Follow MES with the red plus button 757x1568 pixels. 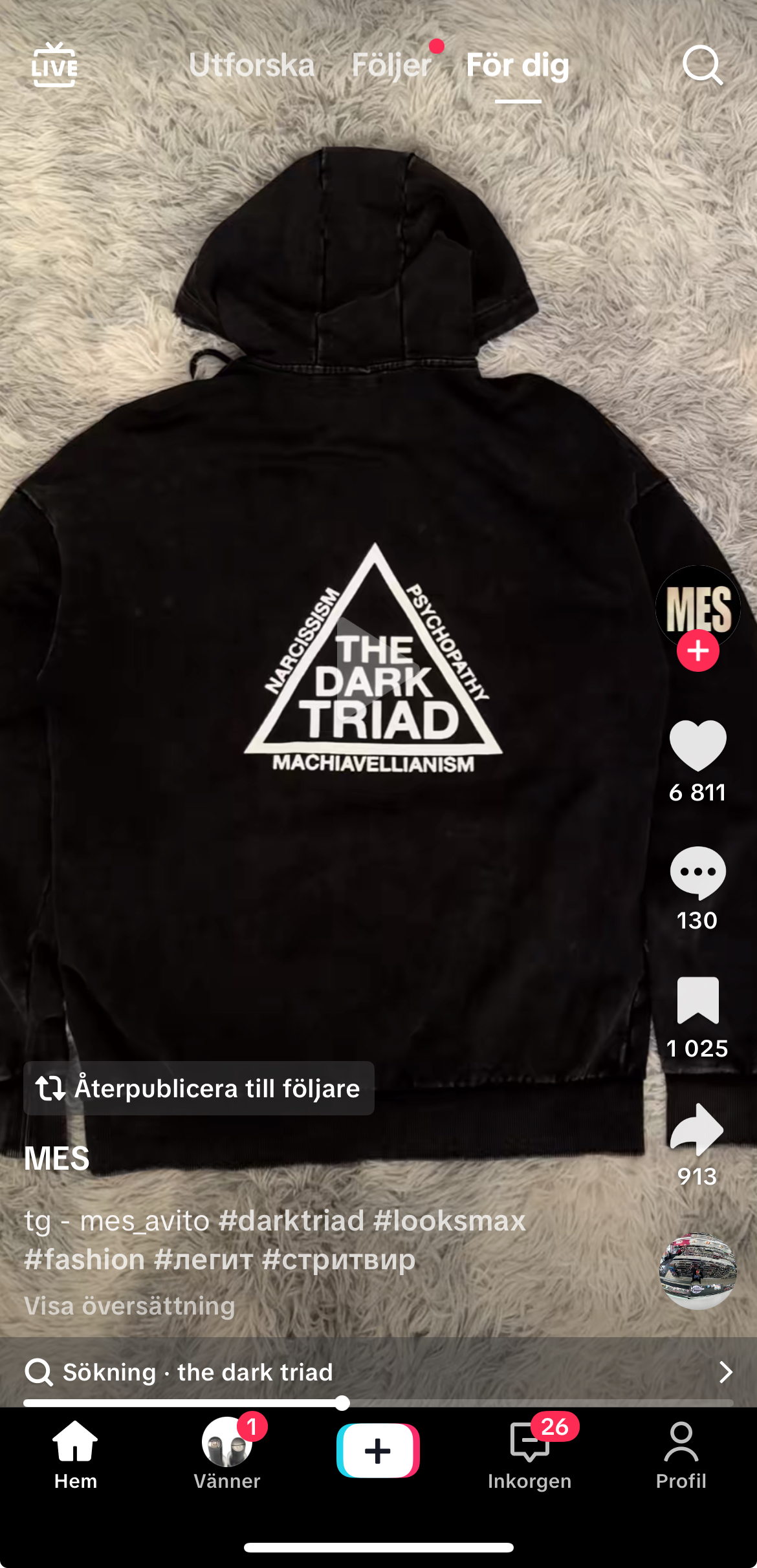coord(697,650)
